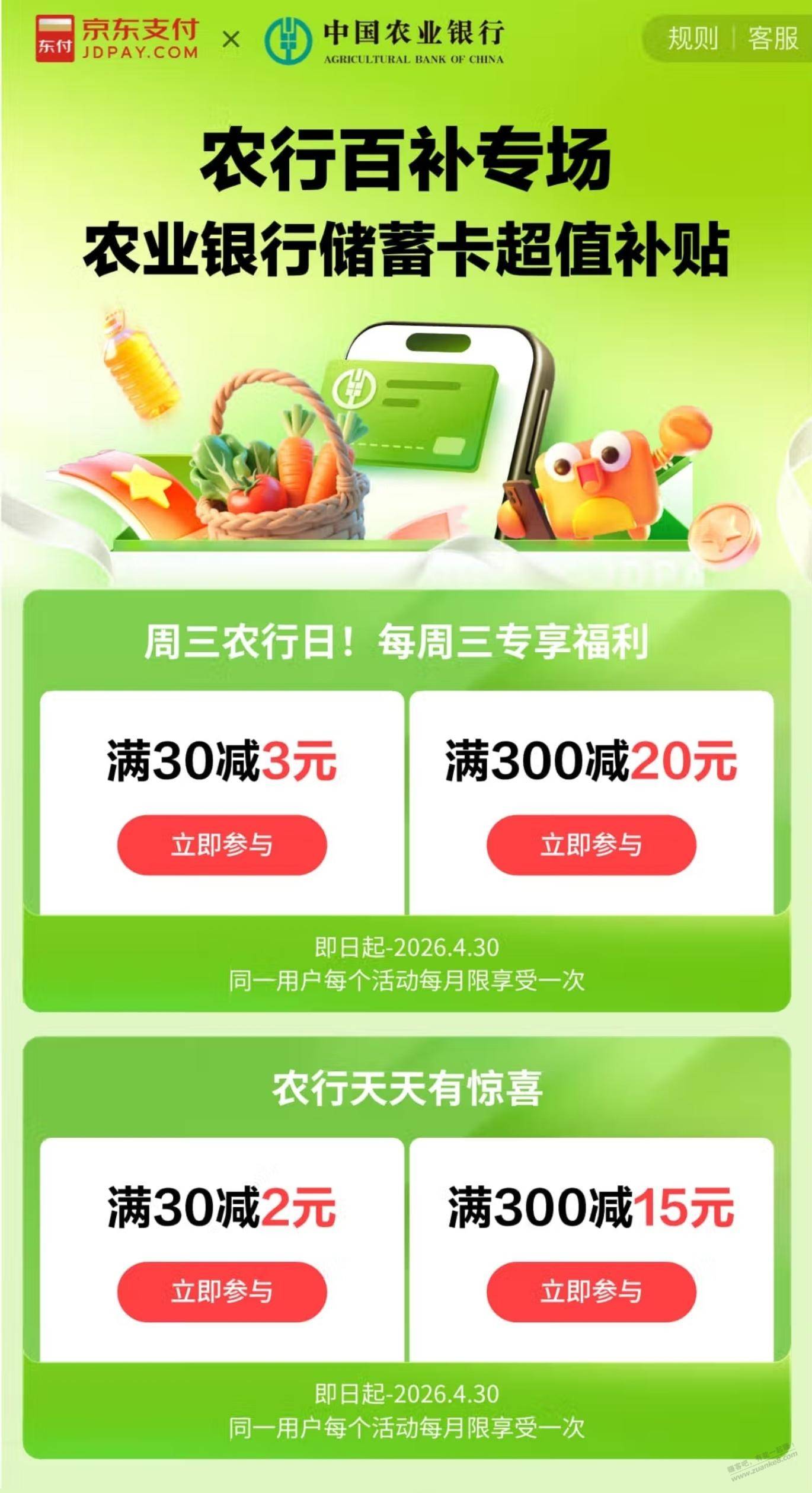Tap 立即参与 under 满30减2元
812x1493 pixels.
(x=222, y=1291)
